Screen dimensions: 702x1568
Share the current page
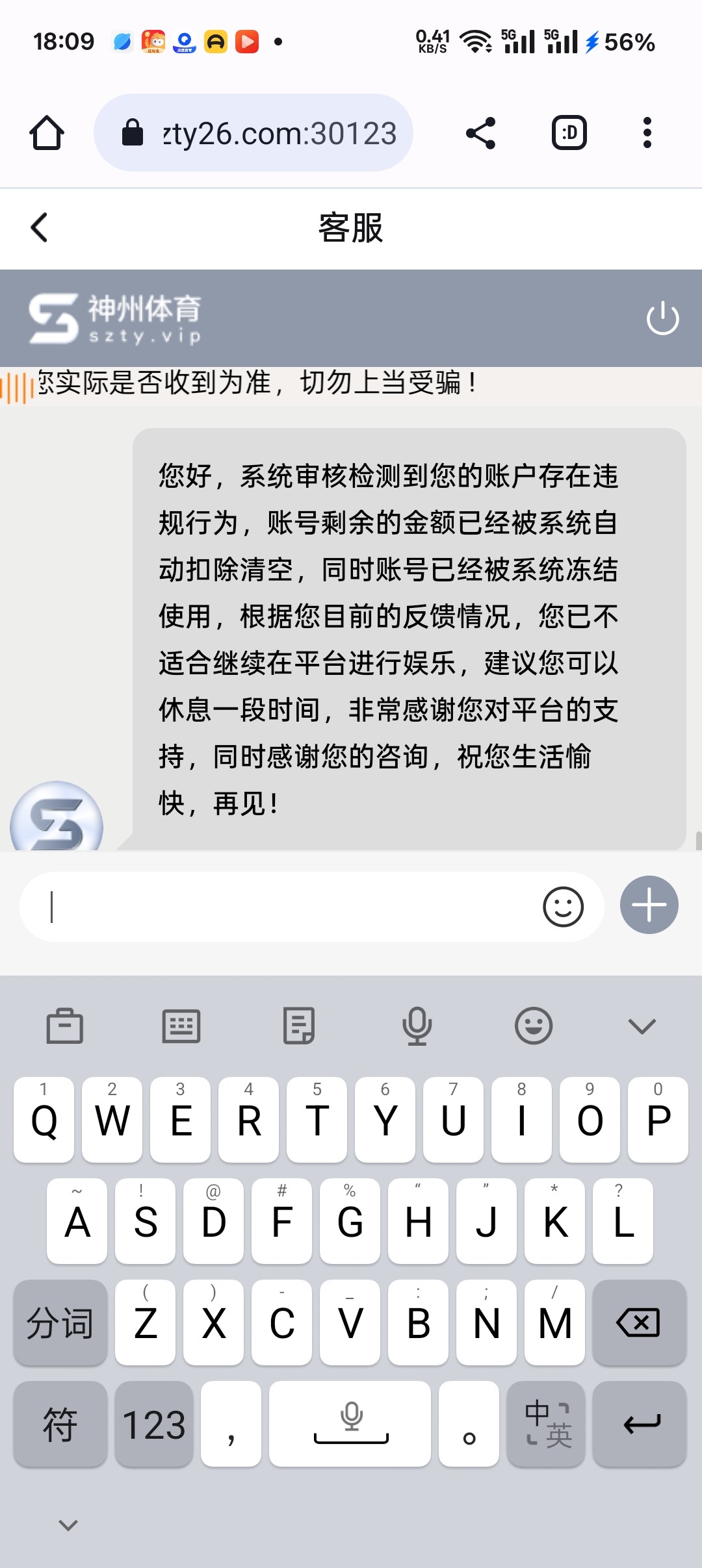pos(481,133)
